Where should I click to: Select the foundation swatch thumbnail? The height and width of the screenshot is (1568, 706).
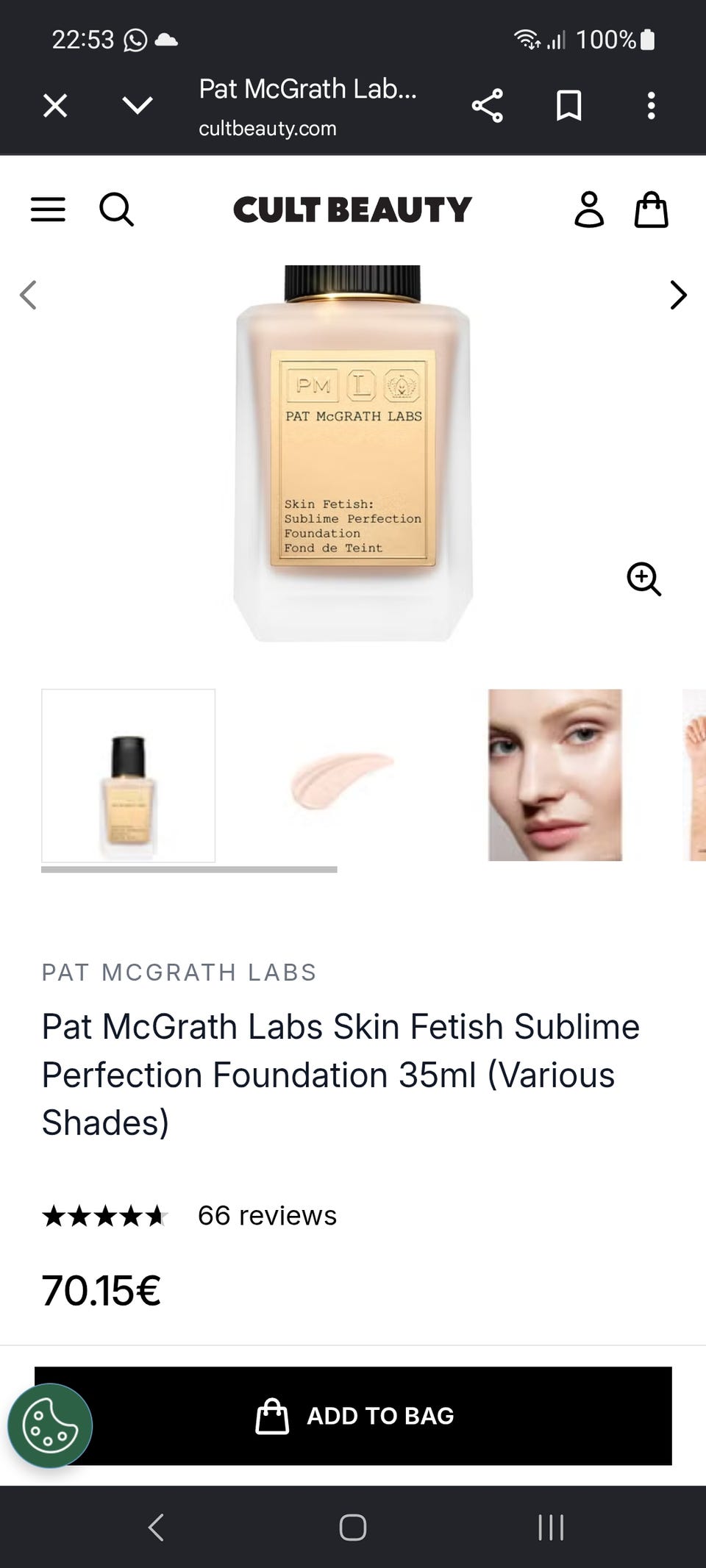point(342,776)
